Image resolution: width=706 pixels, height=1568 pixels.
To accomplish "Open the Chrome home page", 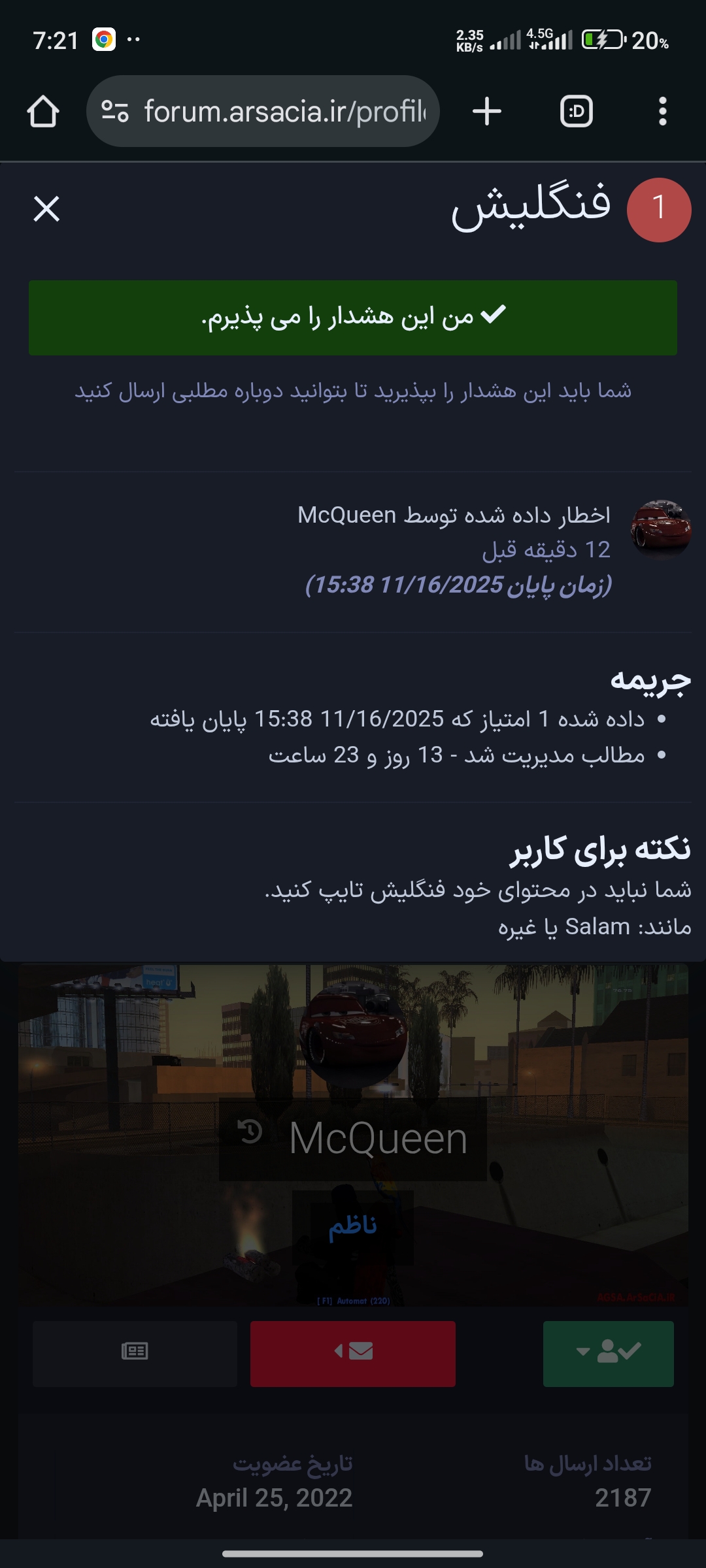I will coord(43,111).
